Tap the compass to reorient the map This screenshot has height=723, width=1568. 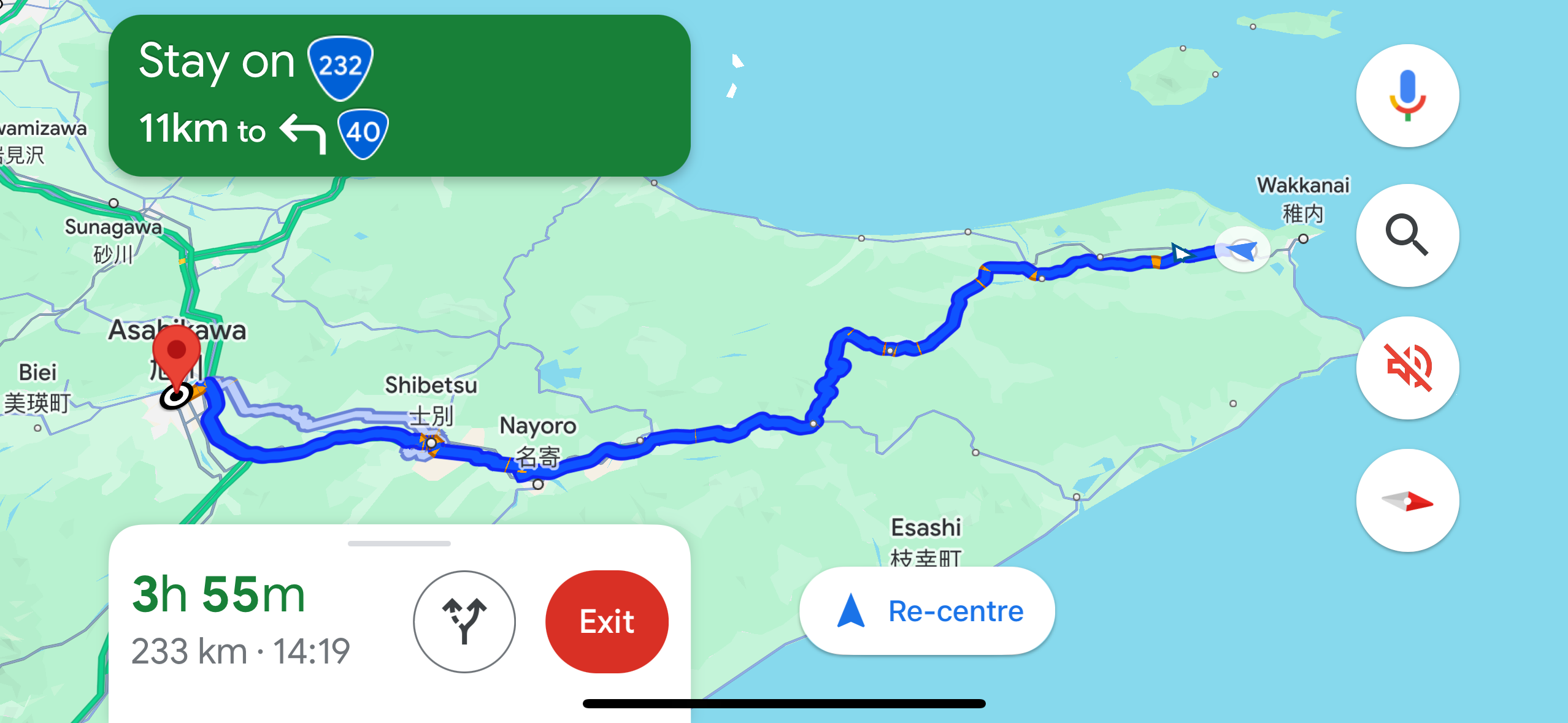[x=1407, y=500]
